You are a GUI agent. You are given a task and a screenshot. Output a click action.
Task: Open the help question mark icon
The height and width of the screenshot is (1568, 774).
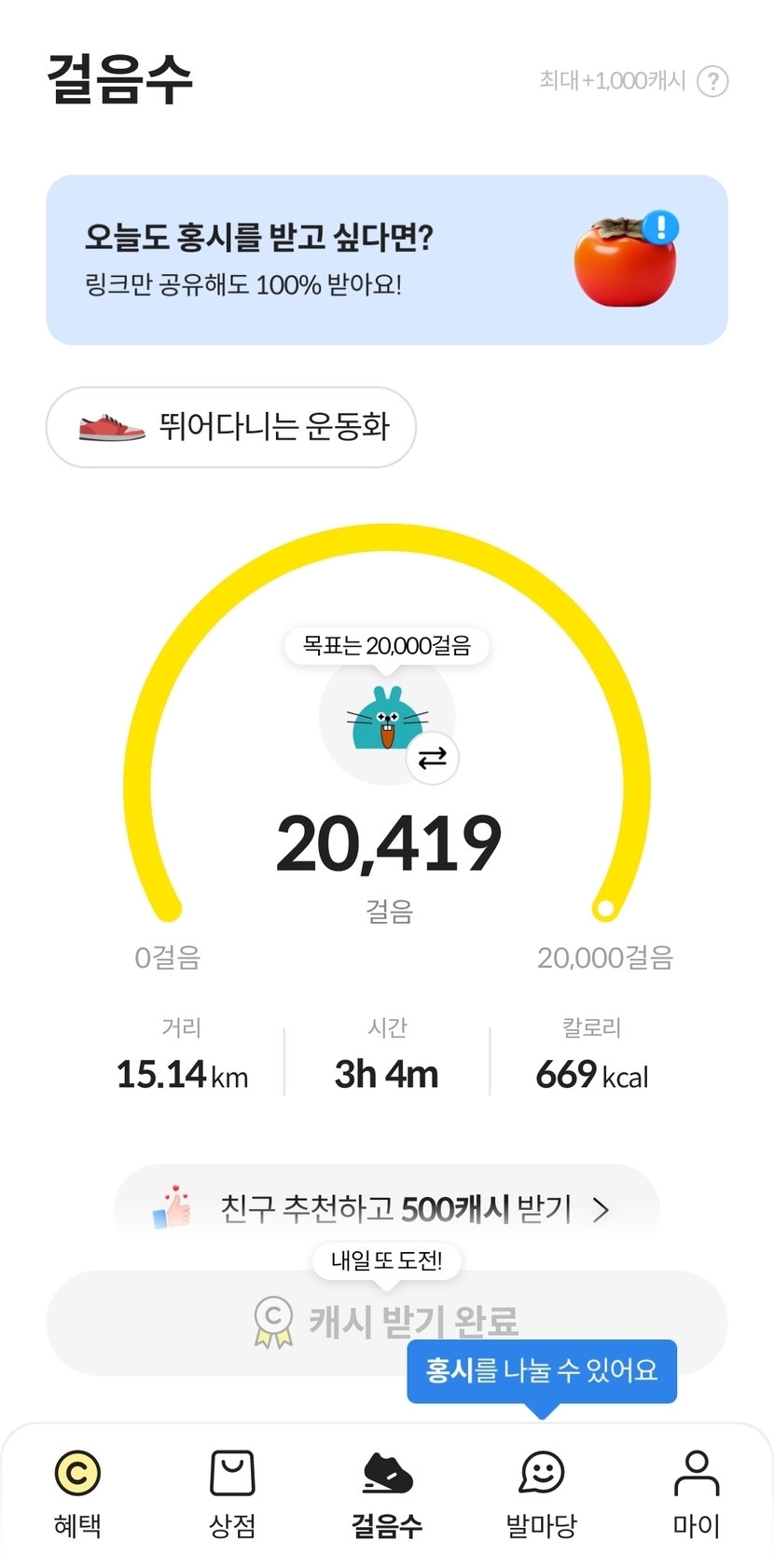tap(712, 81)
